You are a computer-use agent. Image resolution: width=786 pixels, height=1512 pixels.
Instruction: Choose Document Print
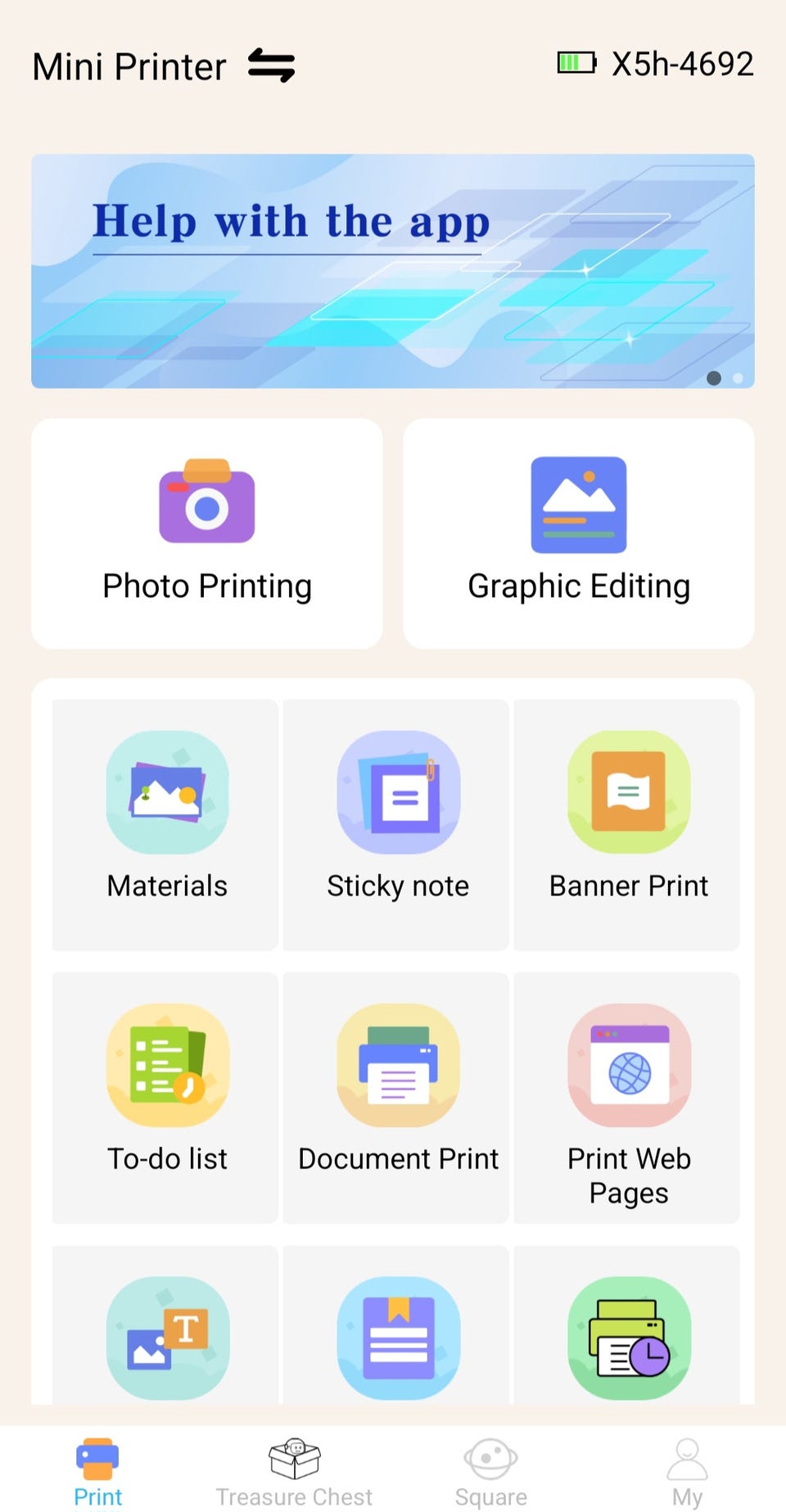tap(398, 1097)
